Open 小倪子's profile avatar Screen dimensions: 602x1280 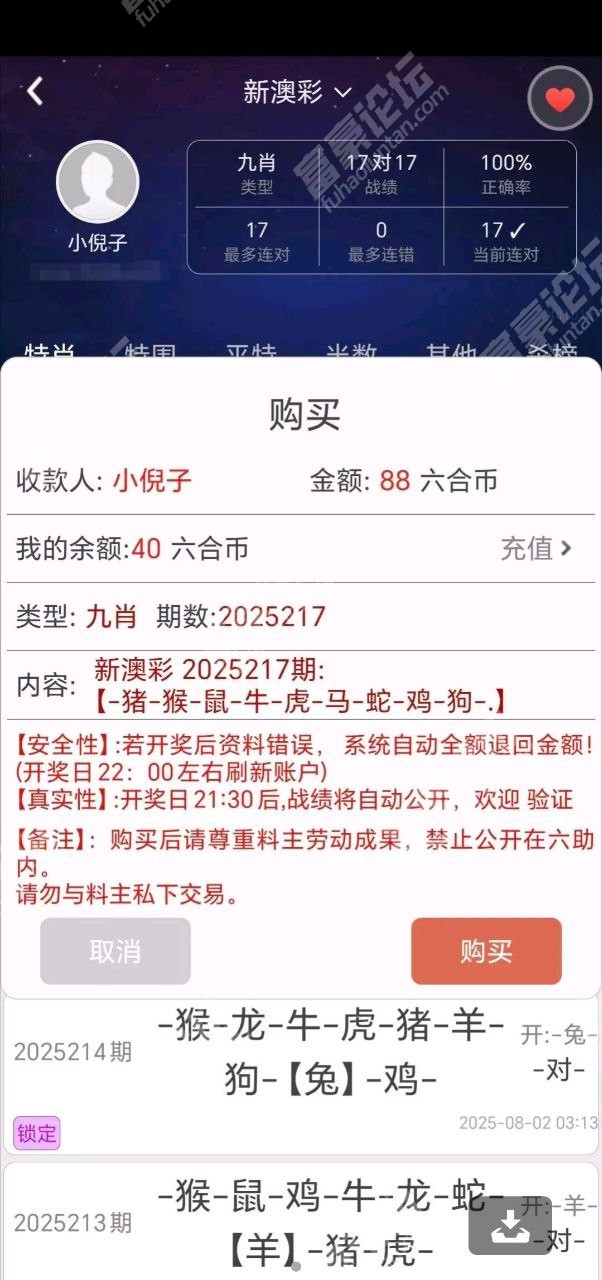tap(98, 182)
